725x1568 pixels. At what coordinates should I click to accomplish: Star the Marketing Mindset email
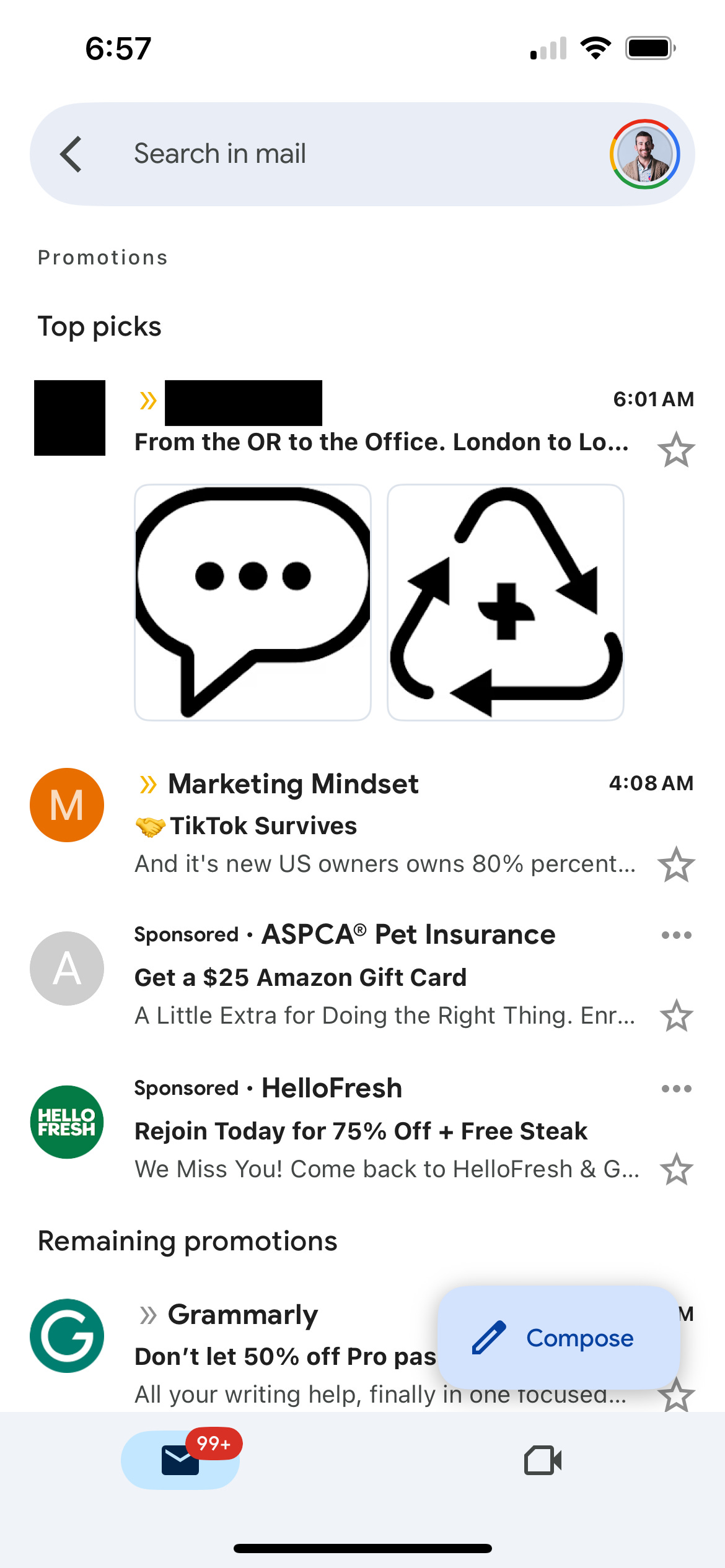675,865
